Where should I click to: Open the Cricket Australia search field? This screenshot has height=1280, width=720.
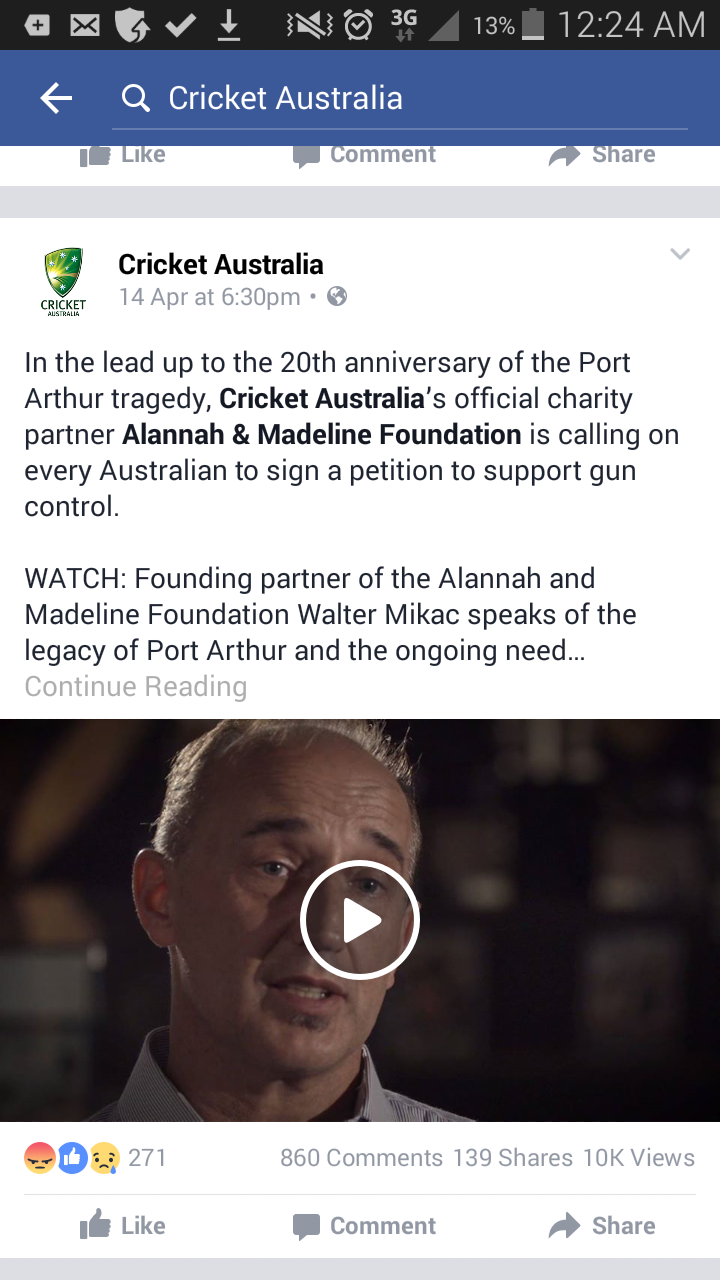click(400, 98)
